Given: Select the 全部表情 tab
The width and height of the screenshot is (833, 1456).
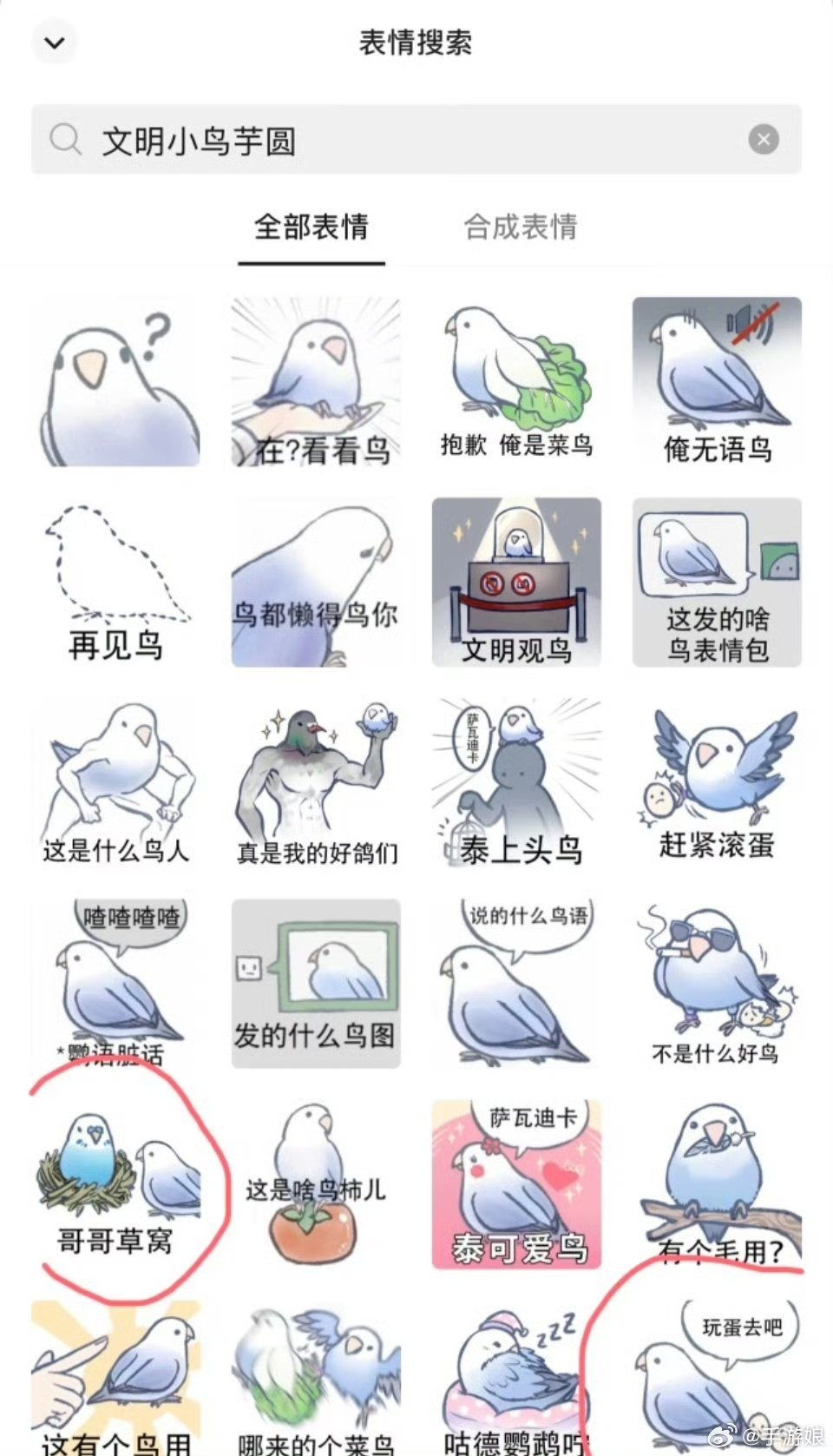Looking at the screenshot, I should 311,227.
